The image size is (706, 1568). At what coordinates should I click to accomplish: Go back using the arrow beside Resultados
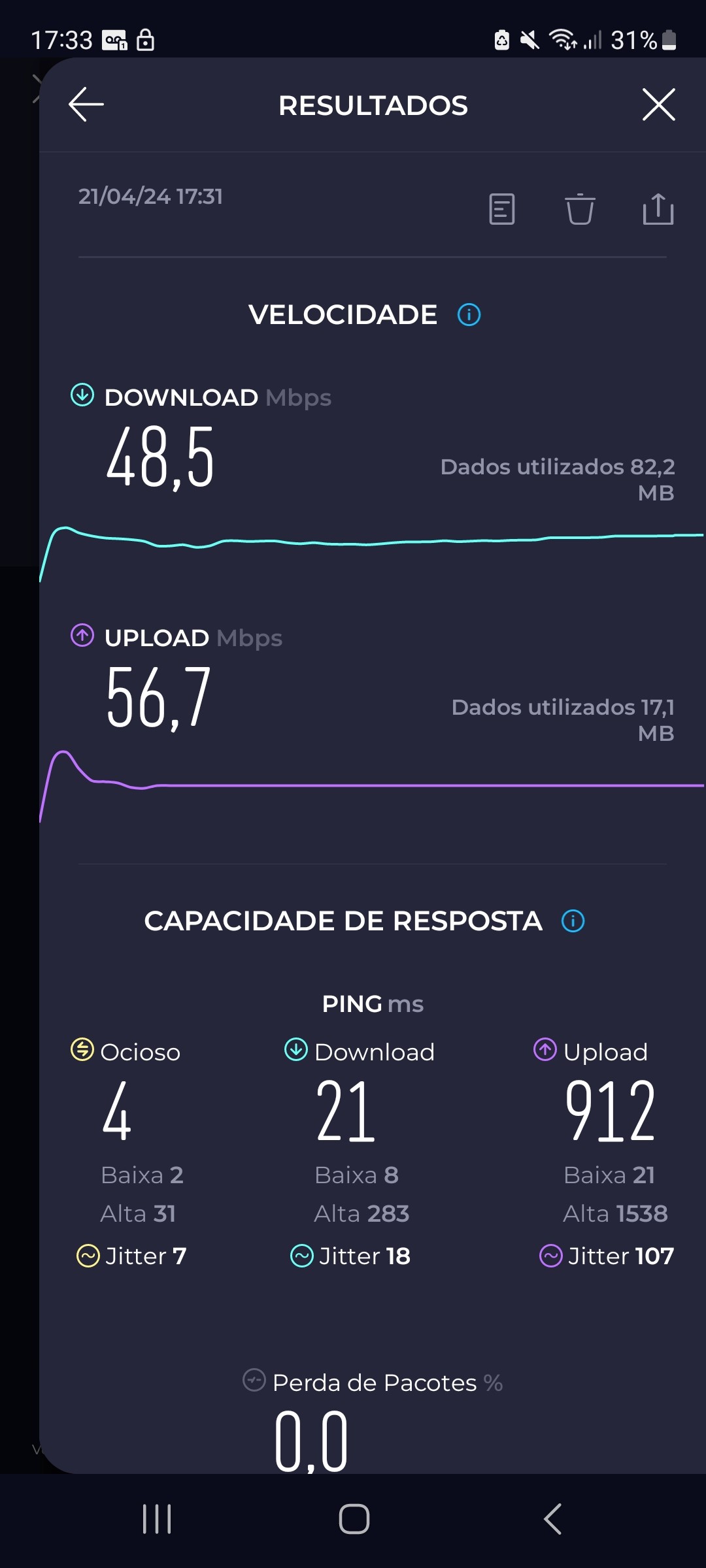pyautogui.click(x=86, y=105)
